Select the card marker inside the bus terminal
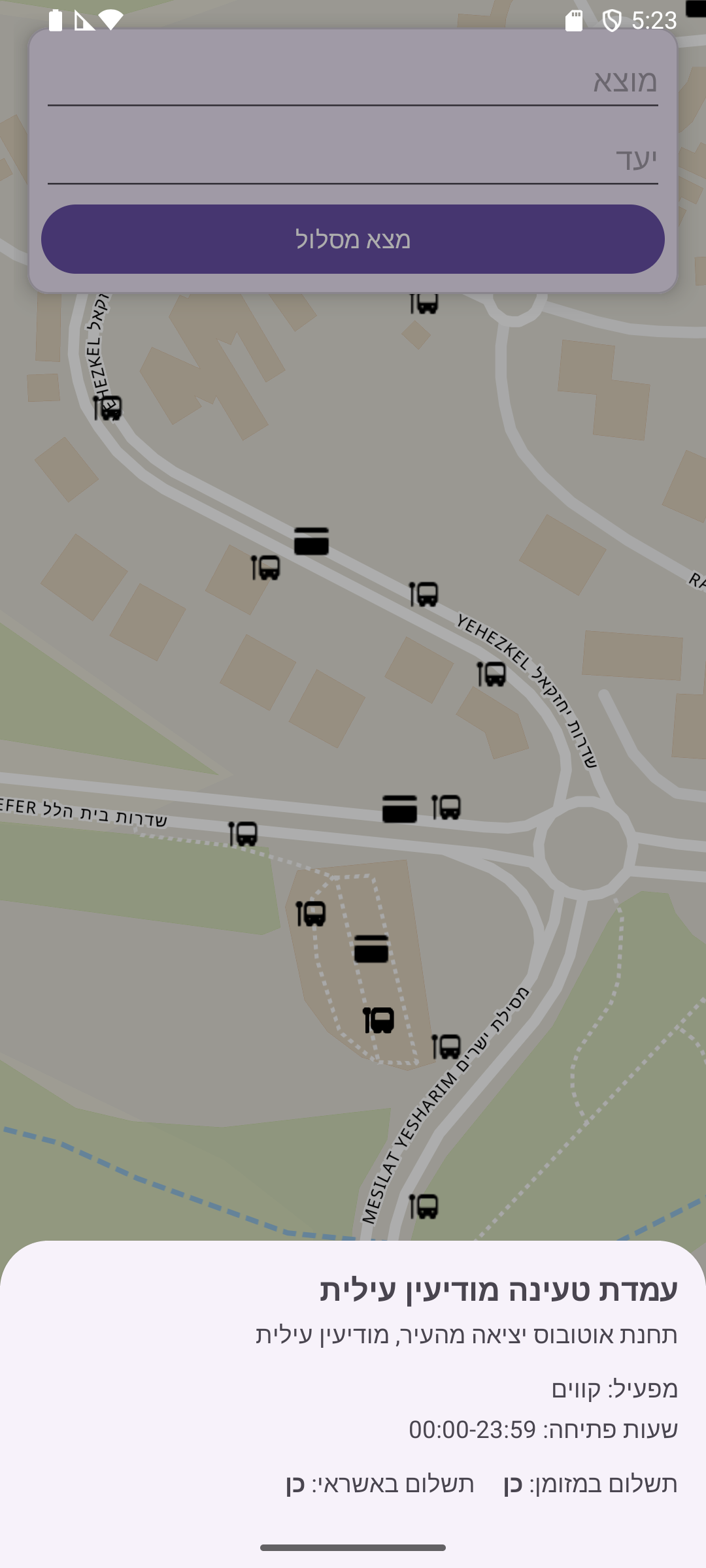The image size is (706, 1568). (x=371, y=949)
